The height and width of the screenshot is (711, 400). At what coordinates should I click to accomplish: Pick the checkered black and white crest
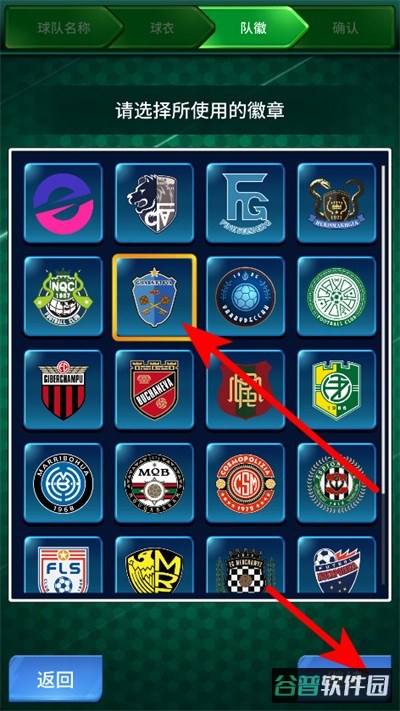click(x=245, y=567)
